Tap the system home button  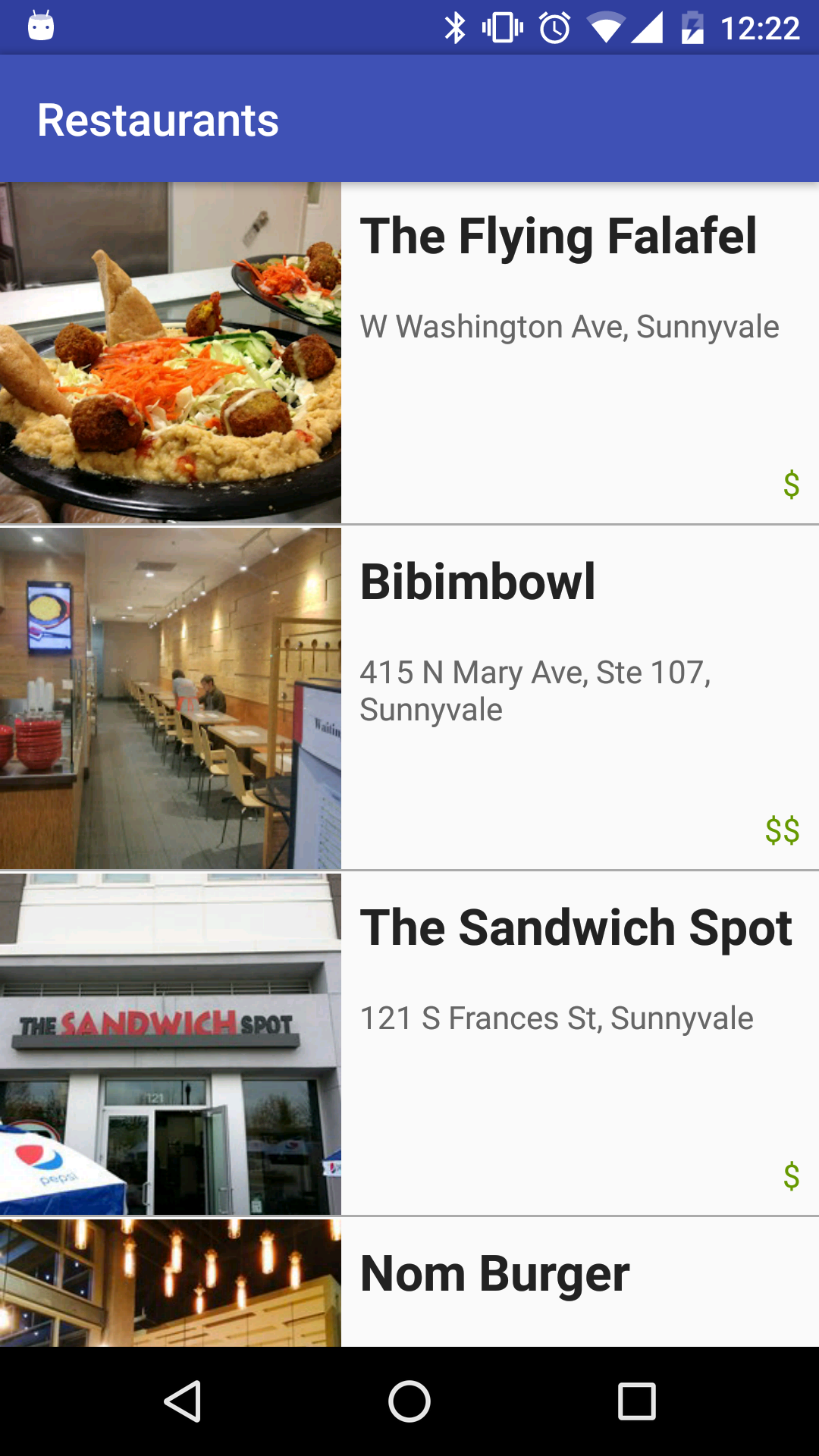pos(409,1401)
